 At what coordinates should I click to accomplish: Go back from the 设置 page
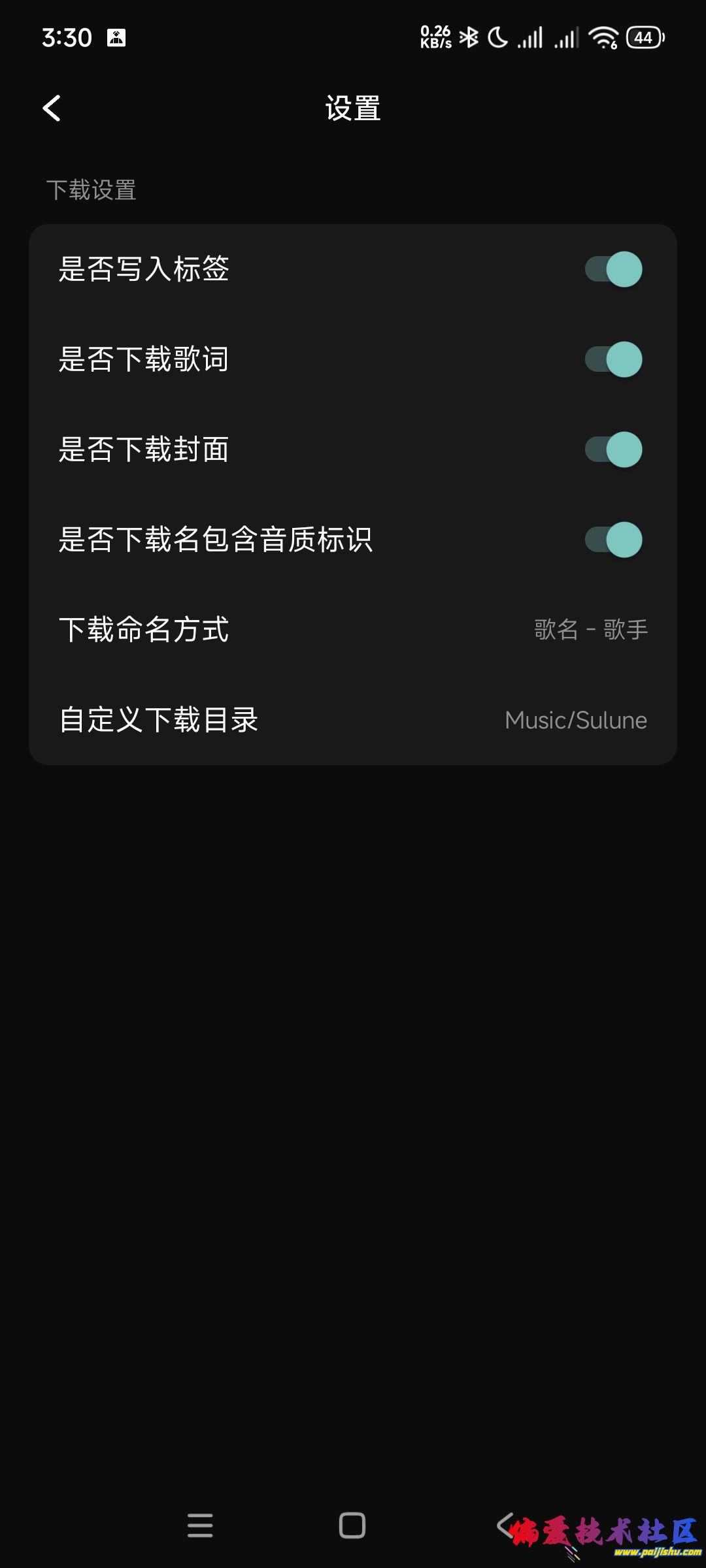click(x=52, y=108)
